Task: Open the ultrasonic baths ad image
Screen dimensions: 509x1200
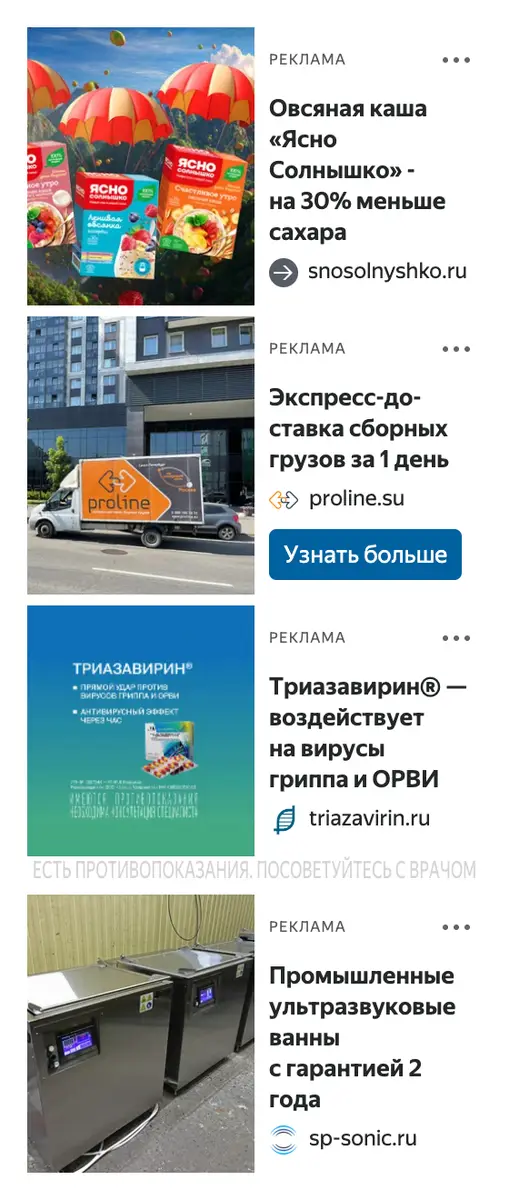Action: pyautogui.click(x=141, y=1033)
